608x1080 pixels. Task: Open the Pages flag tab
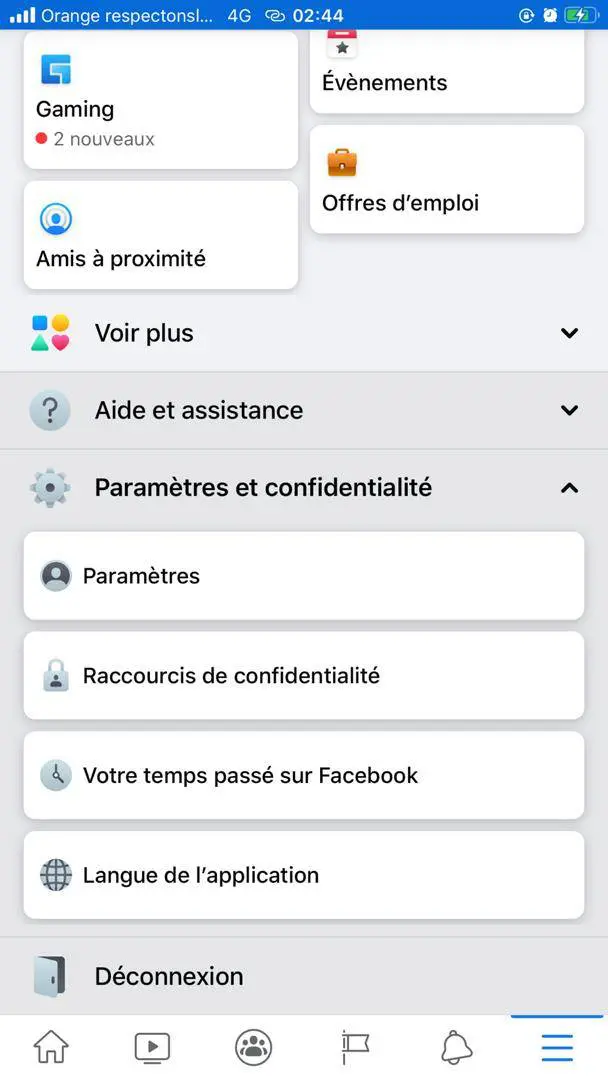pyautogui.click(x=355, y=1048)
